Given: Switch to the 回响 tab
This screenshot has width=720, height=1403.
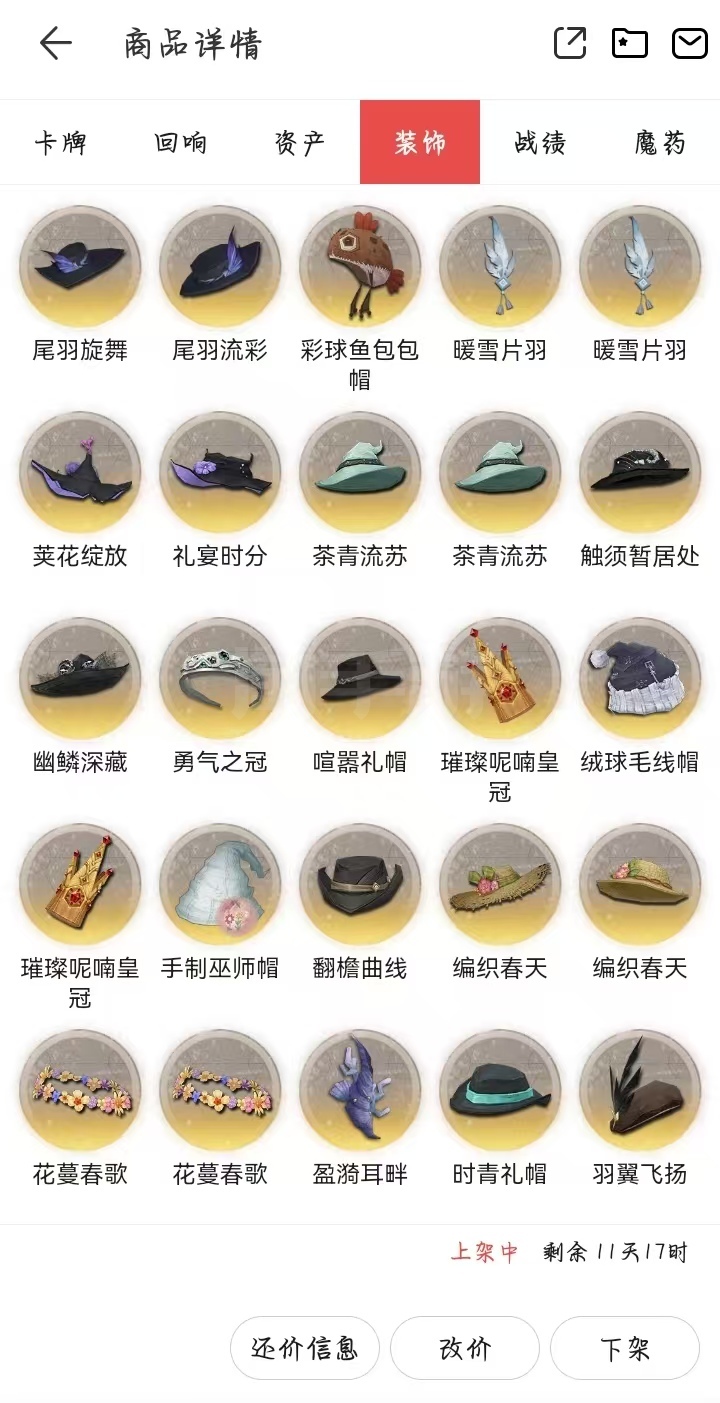Looking at the screenshot, I should (180, 143).
